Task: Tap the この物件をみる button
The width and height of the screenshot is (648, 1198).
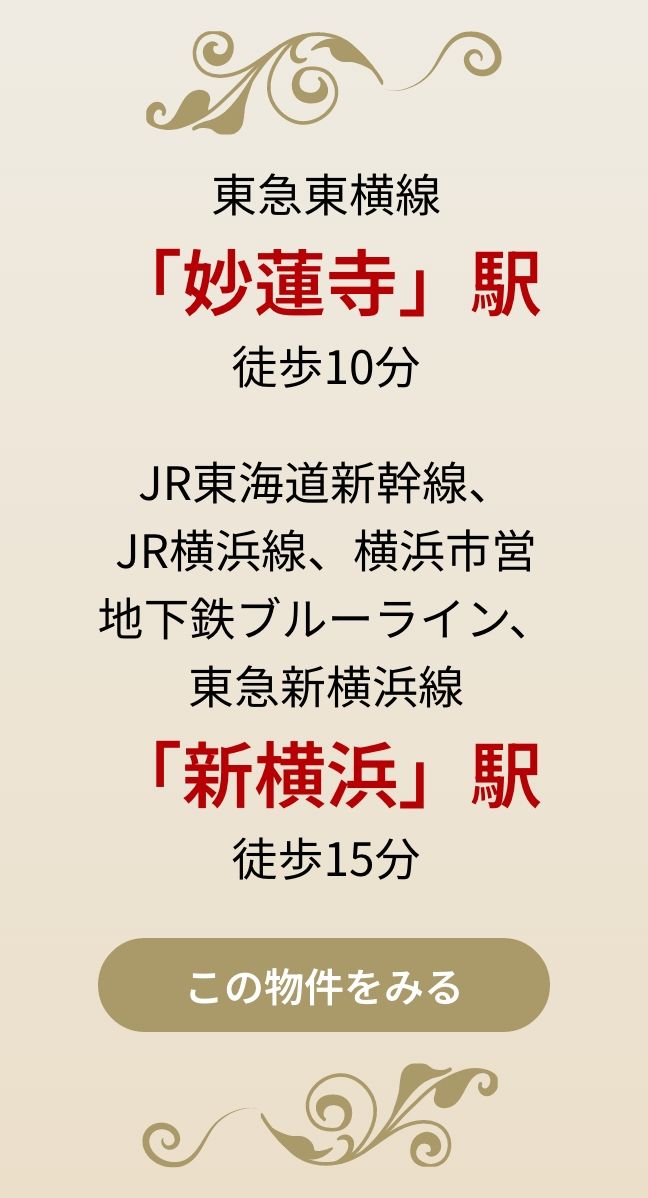Action: 324,985
